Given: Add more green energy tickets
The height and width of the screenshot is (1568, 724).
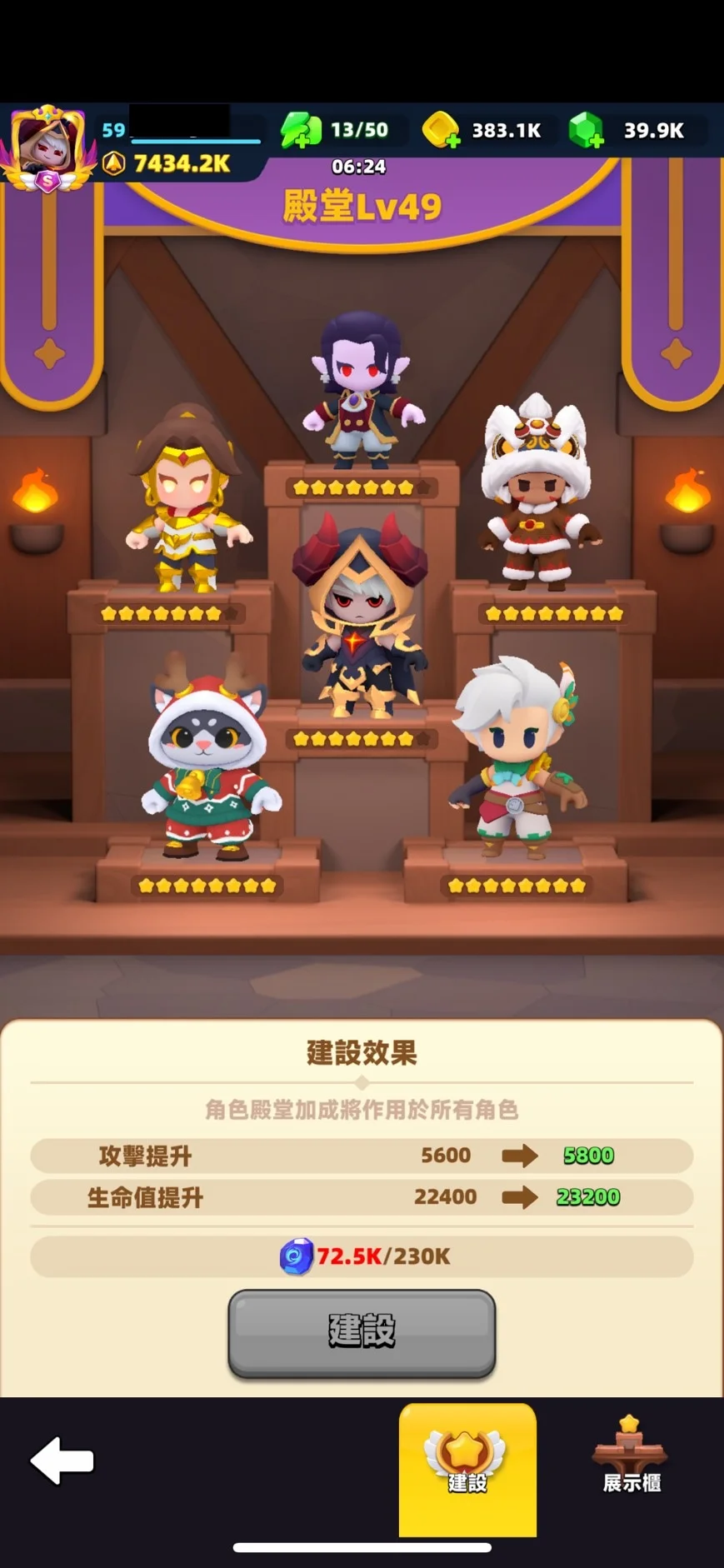Looking at the screenshot, I should tap(301, 132).
